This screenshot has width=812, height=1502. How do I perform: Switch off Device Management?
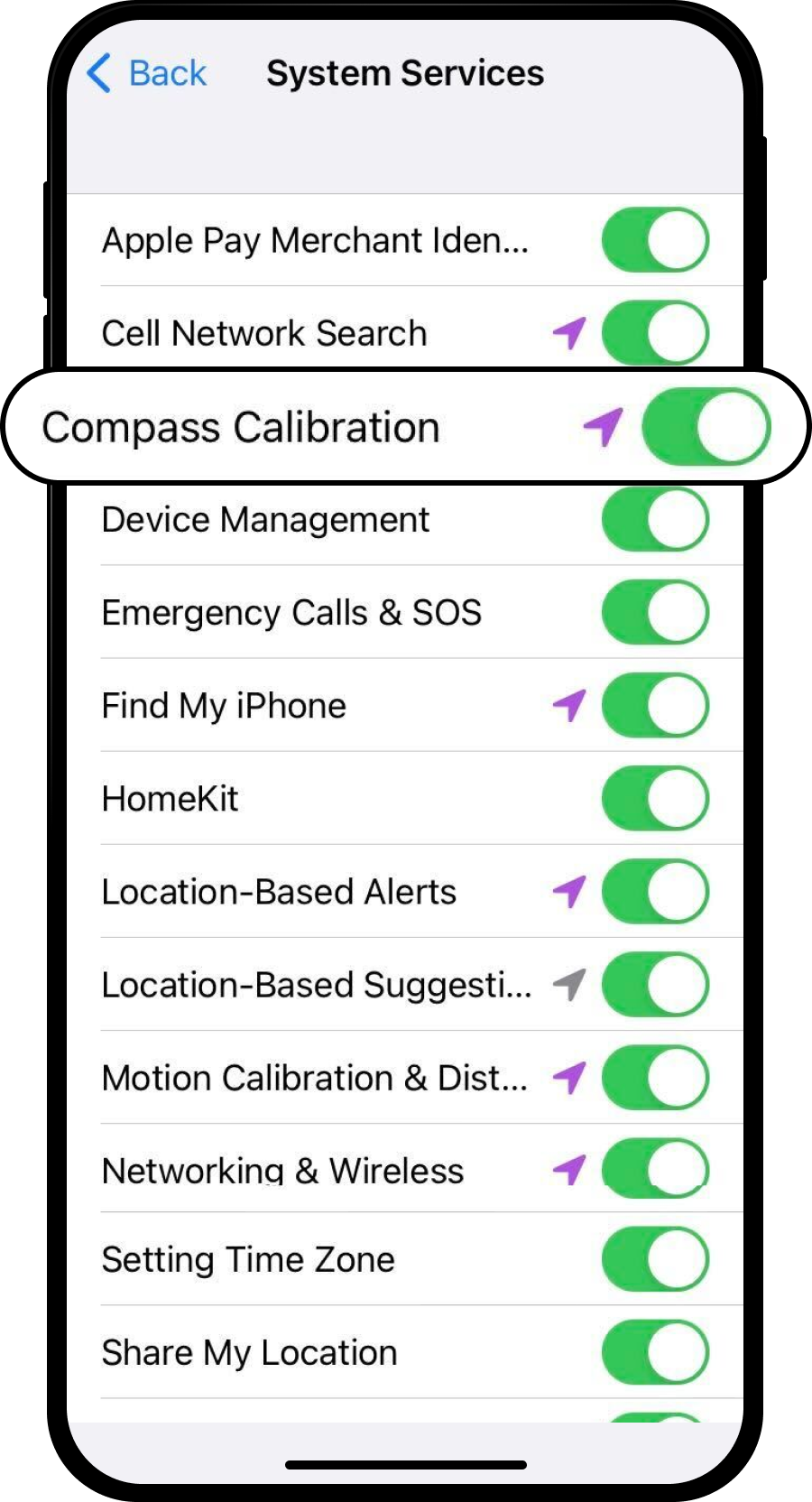pyautogui.click(x=655, y=519)
